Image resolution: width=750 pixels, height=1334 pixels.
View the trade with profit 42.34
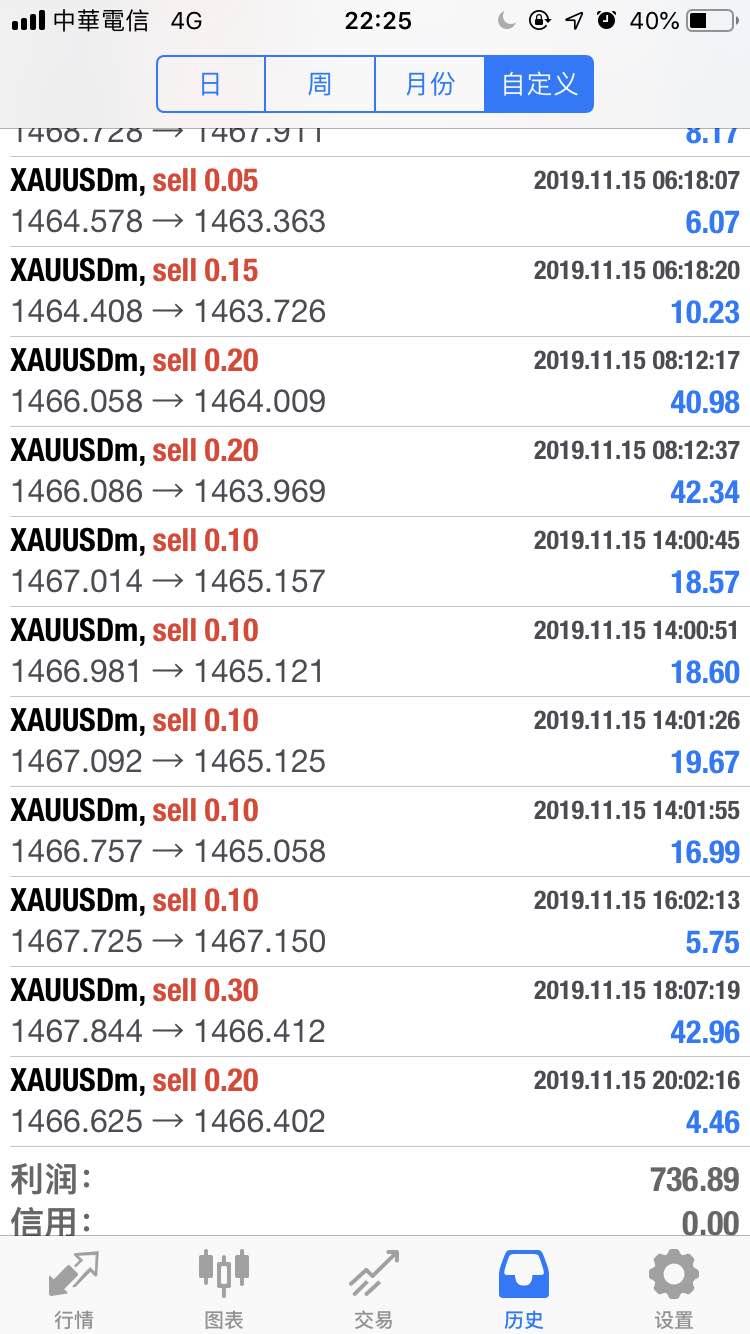[x=375, y=472]
